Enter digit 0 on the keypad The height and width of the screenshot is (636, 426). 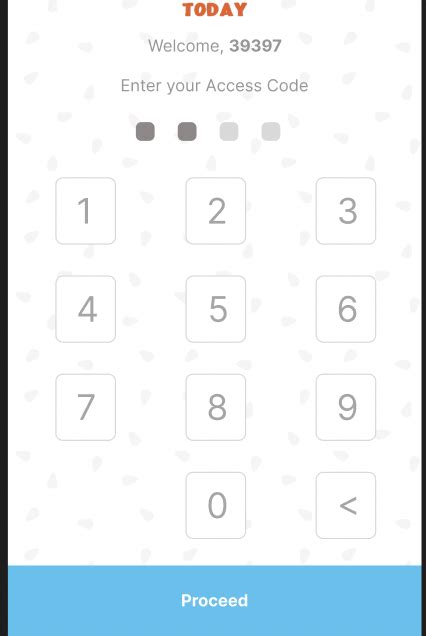[216, 505]
